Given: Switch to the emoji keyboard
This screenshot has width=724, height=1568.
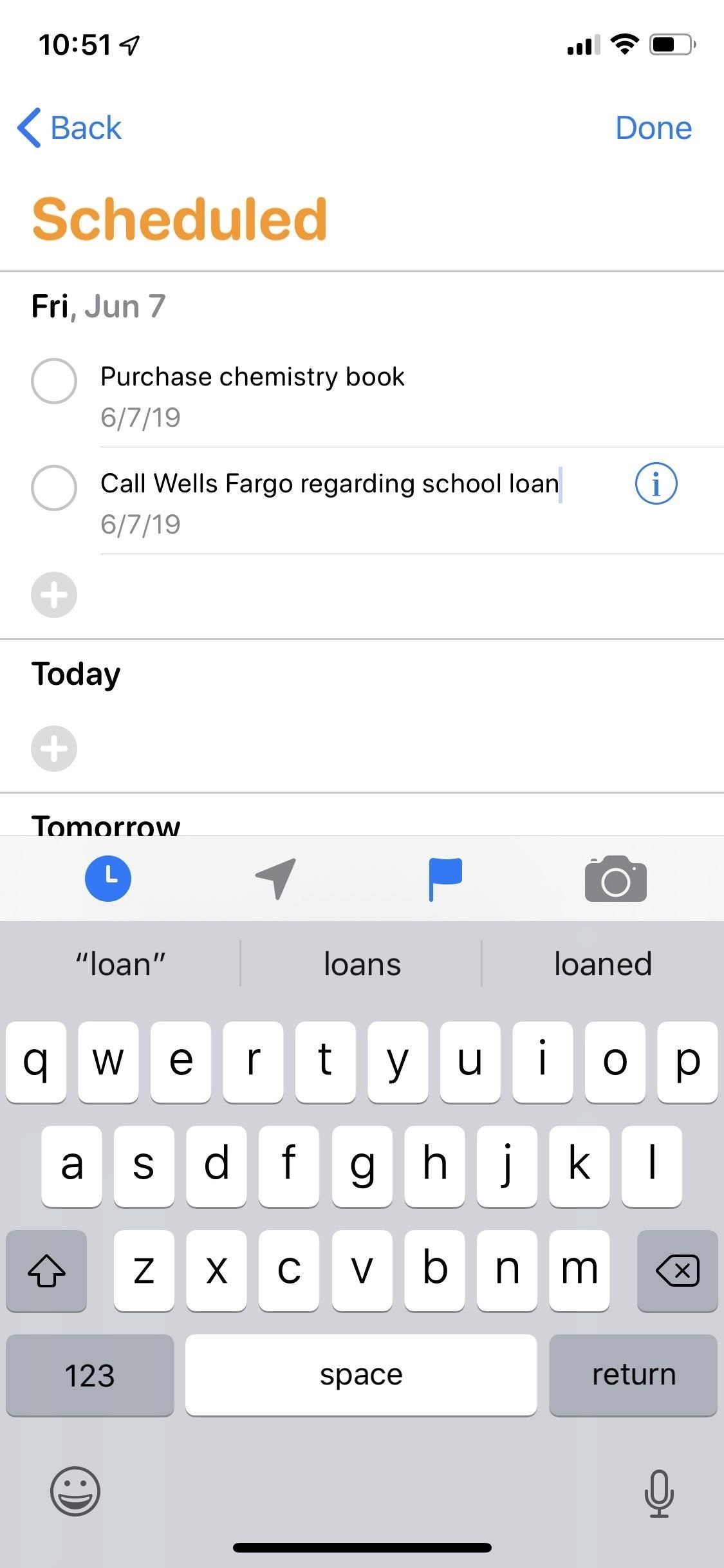Looking at the screenshot, I should (x=75, y=1492).
